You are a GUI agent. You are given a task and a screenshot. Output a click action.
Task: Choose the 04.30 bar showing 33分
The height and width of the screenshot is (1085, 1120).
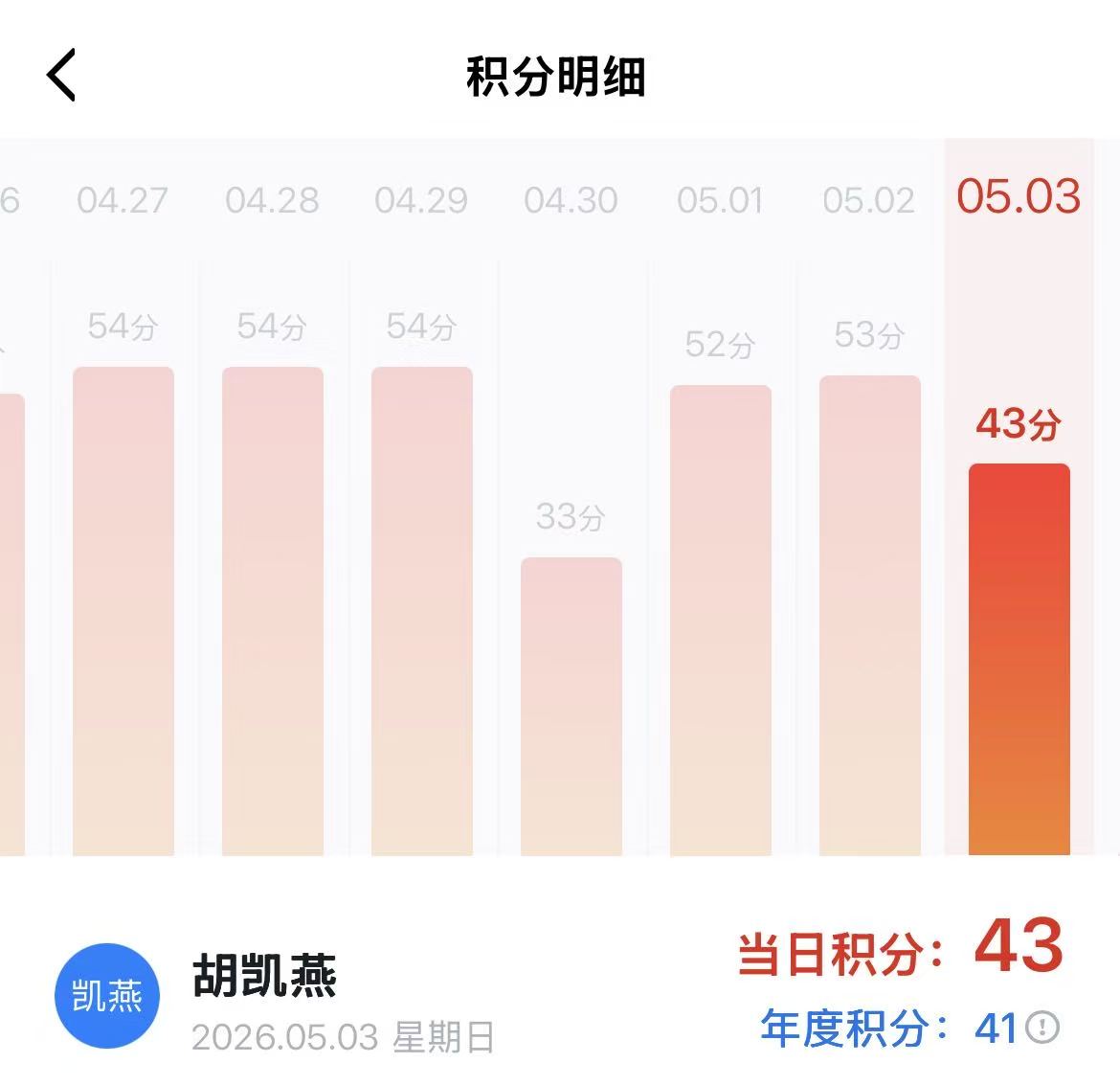click(571, 706)
